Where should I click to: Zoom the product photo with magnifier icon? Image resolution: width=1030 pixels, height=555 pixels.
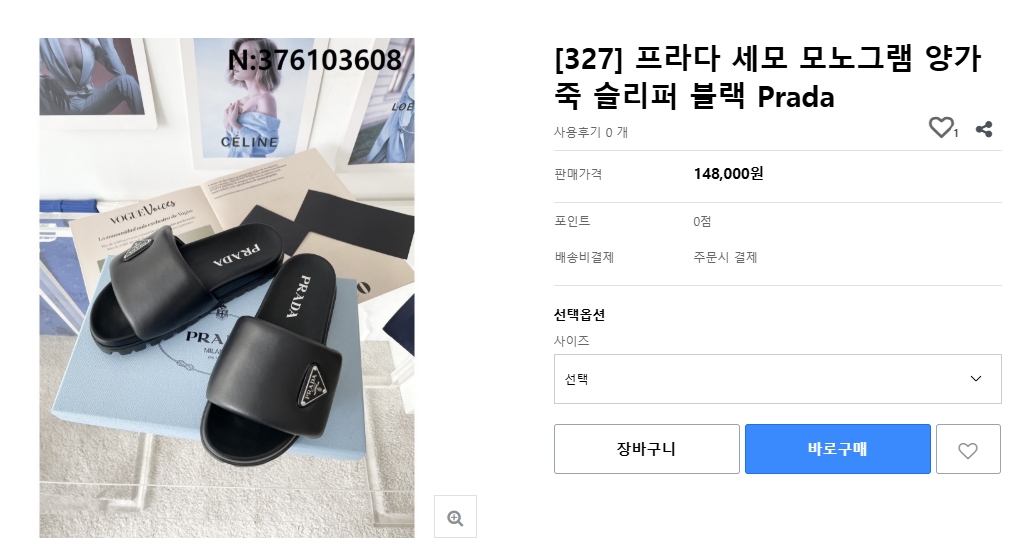(x=455, y=517)
